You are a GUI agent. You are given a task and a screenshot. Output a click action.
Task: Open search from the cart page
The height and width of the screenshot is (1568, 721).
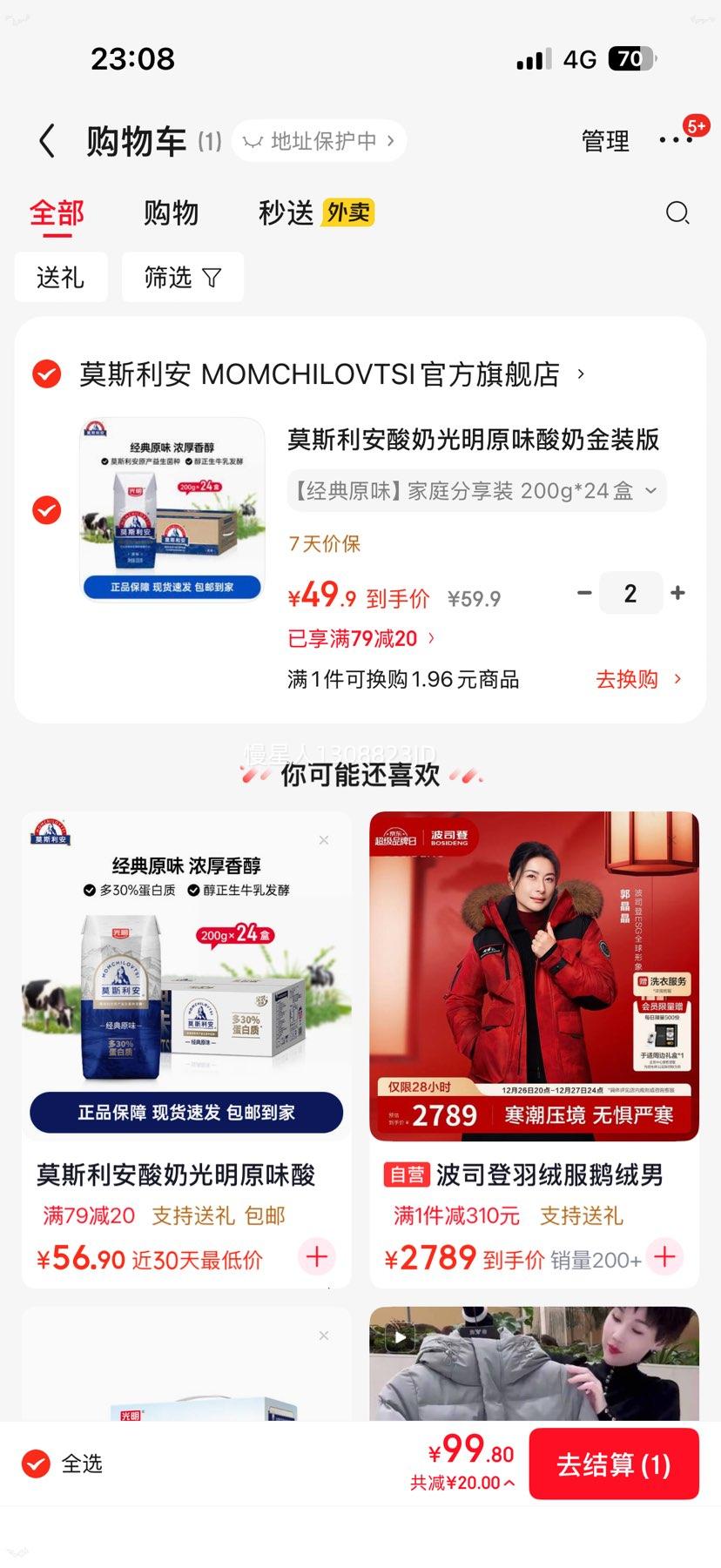tap(677, 212)
